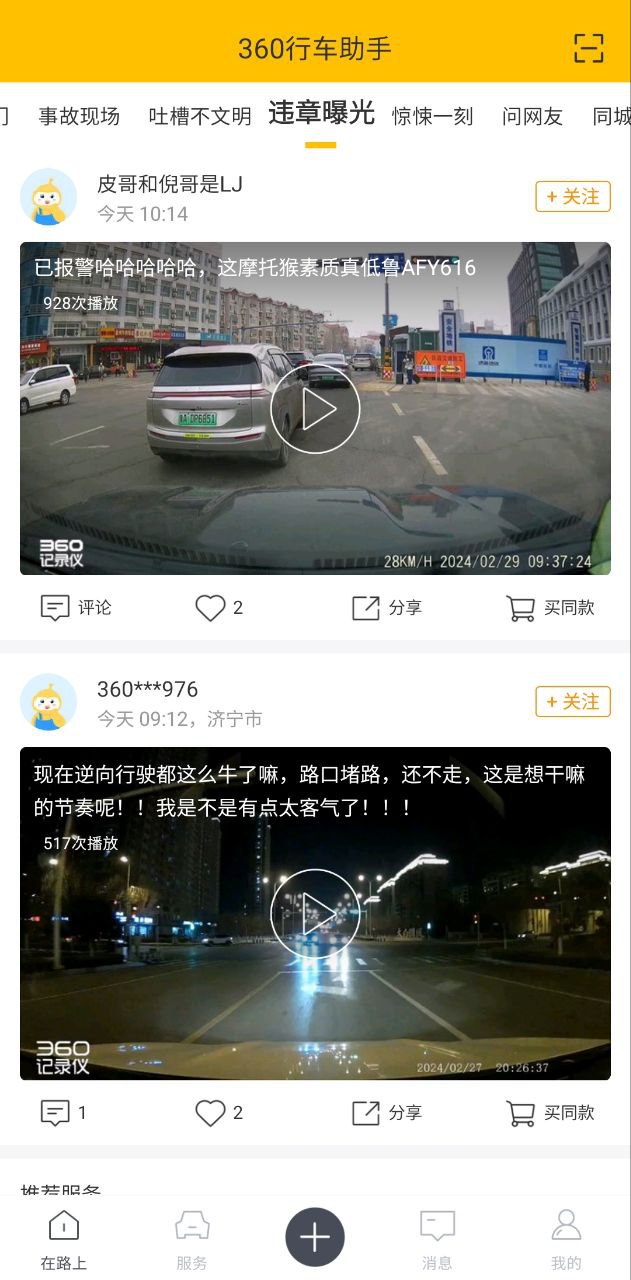Switch to the 事故现场 tab
Image resolution: width=631 pixels, height=1280 pixels.
(x=79, y=116)
